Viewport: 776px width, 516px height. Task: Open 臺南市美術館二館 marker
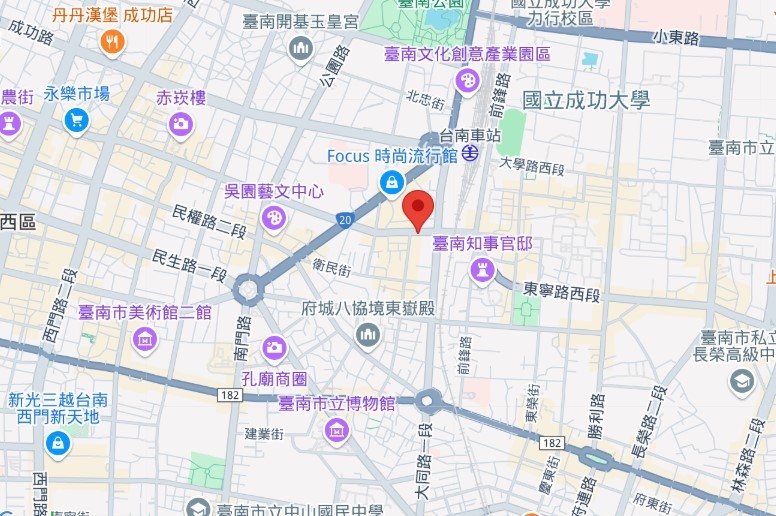pos(146,339)
